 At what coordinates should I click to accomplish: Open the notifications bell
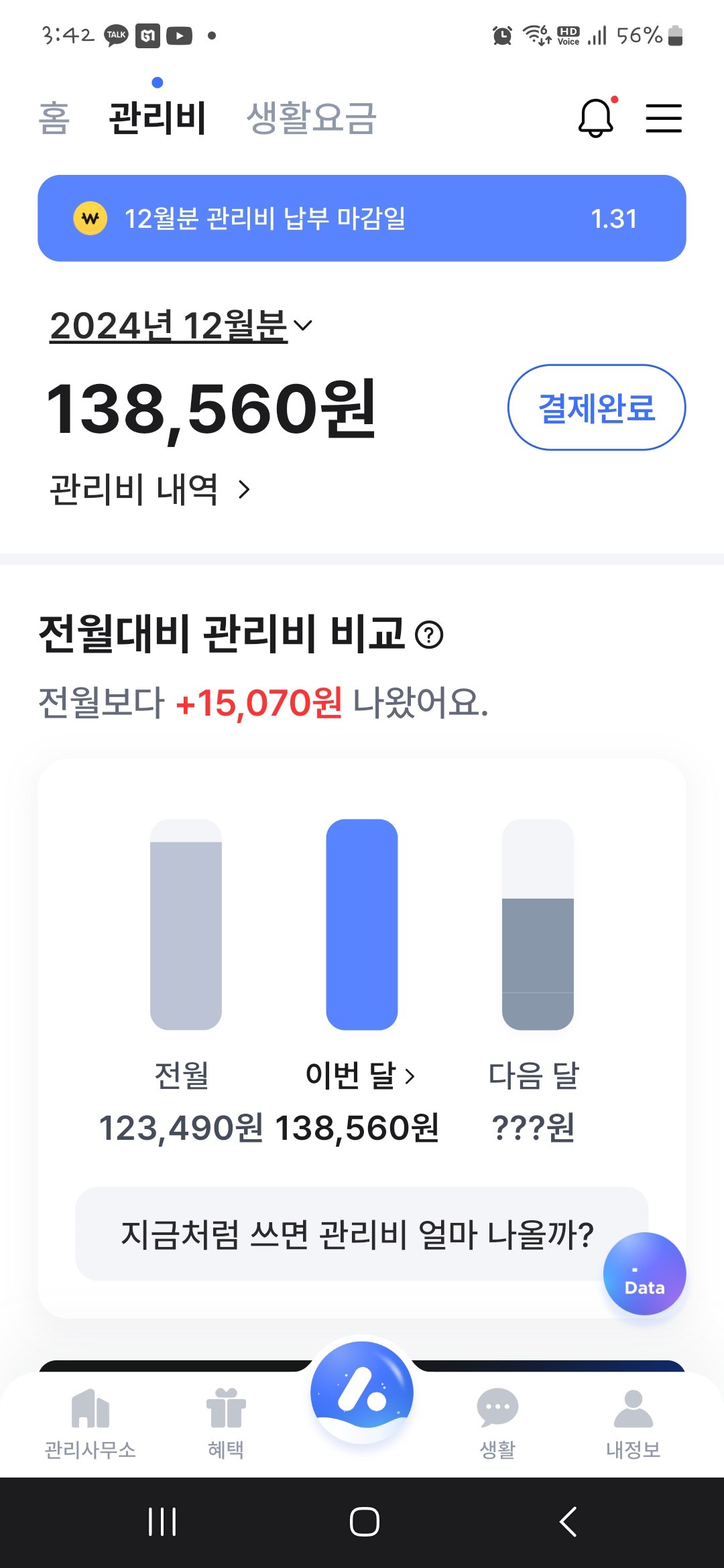[596, 119]
